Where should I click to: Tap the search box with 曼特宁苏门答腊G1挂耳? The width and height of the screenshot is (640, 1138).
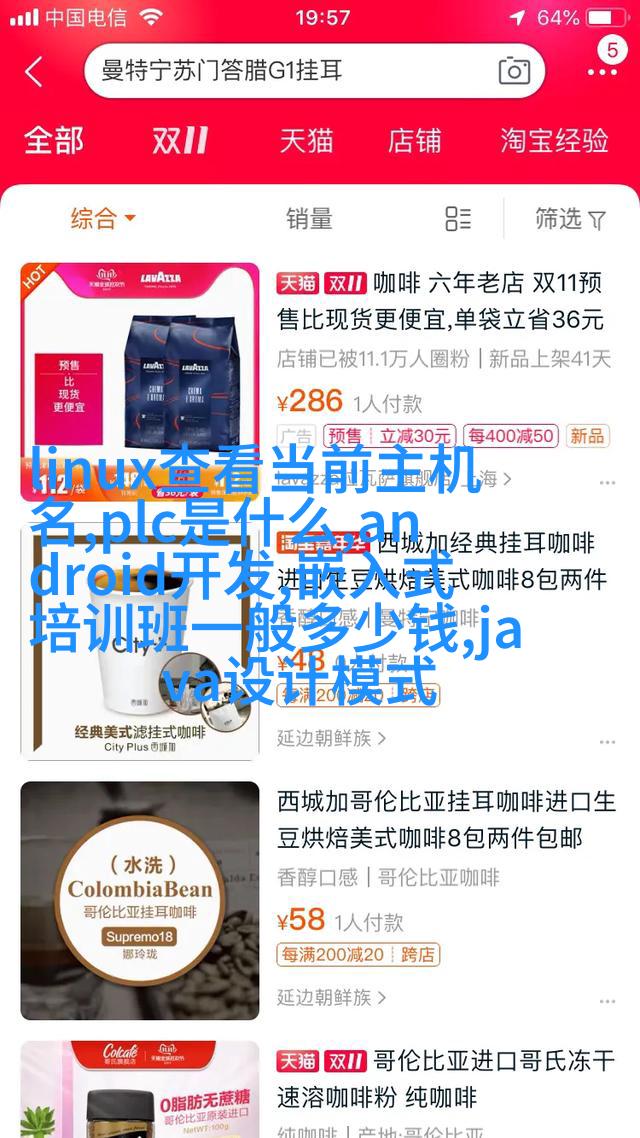coord(290,71)
